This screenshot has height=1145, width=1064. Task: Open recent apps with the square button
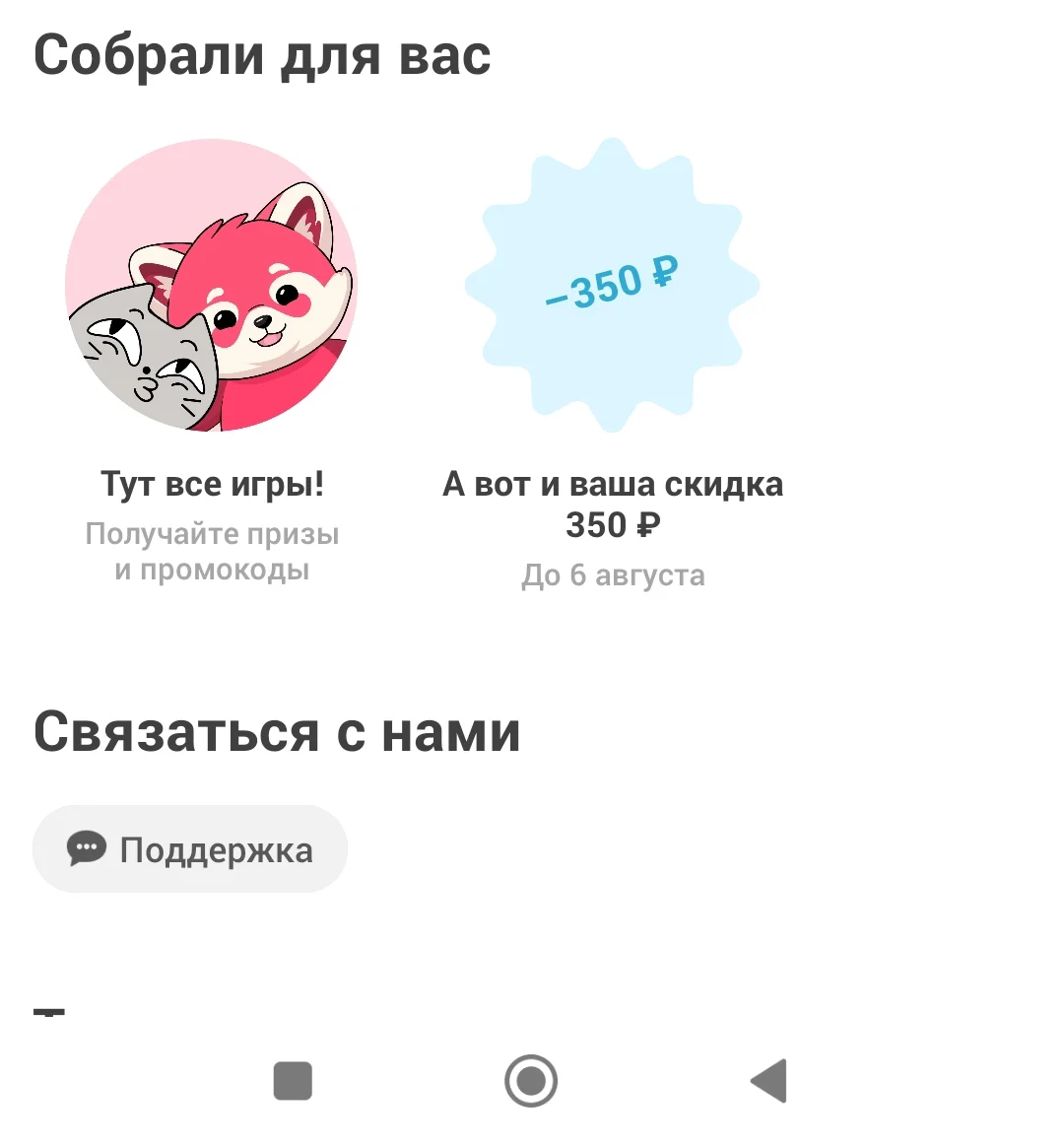click(x=293, y=1081)
